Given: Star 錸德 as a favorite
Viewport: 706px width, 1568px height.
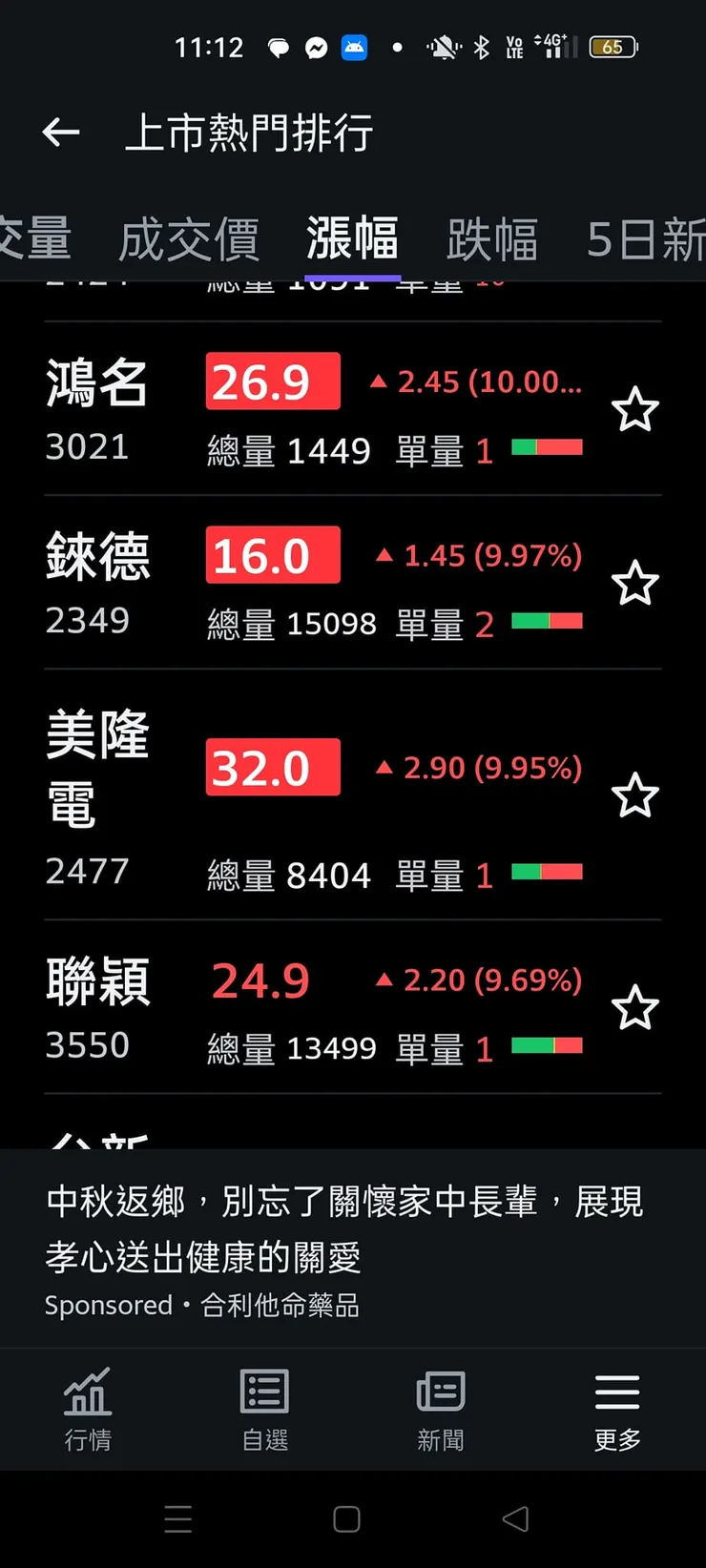Looking at the screenshot, I should (x=635, y=584).
